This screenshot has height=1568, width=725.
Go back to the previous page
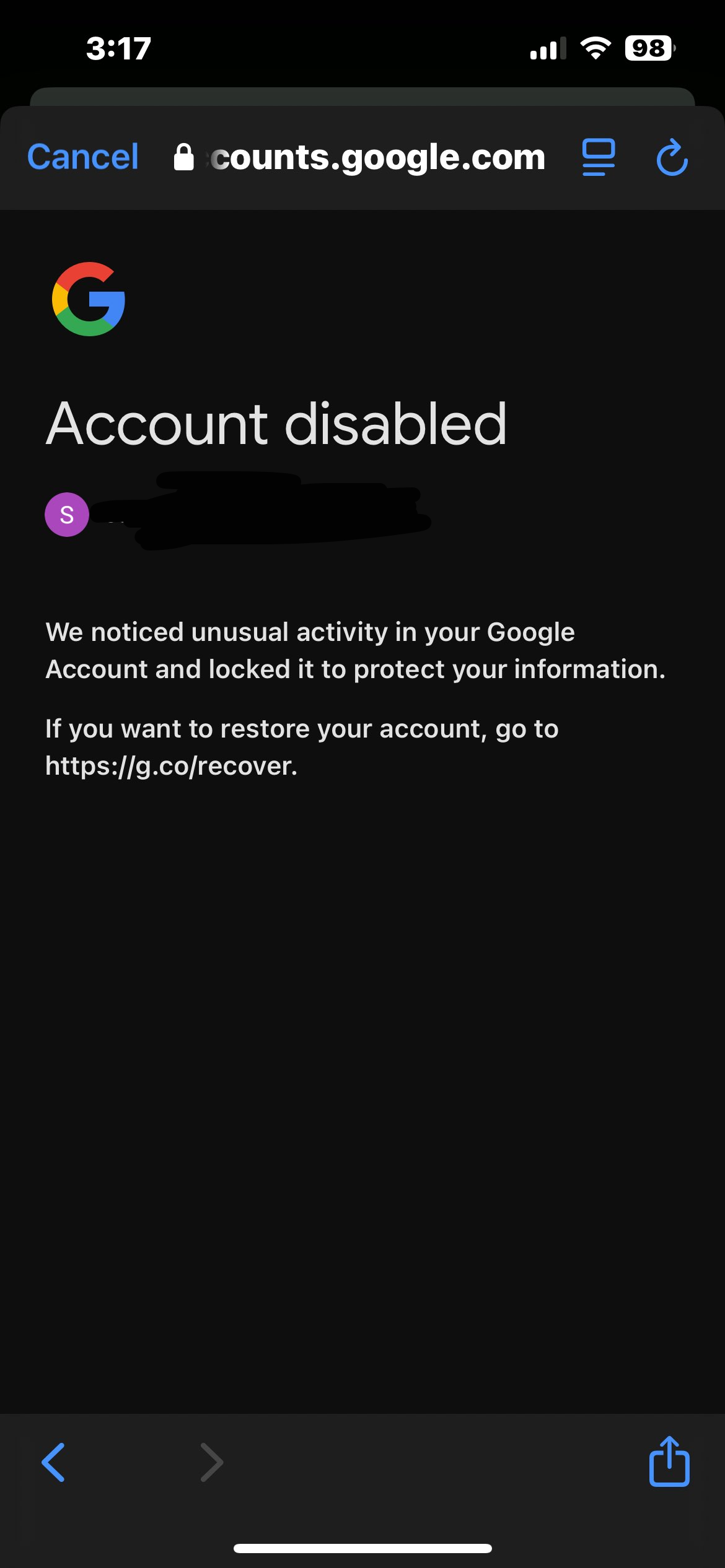pyautogui.click(x=54, y=1461)
